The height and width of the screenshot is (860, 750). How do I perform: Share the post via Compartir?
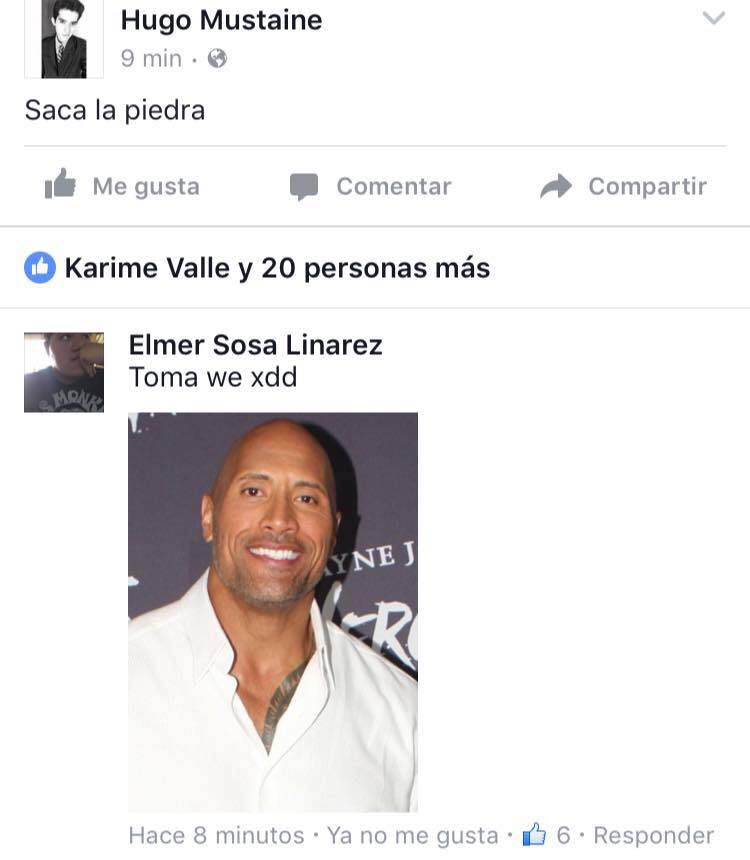coord(623,186)
